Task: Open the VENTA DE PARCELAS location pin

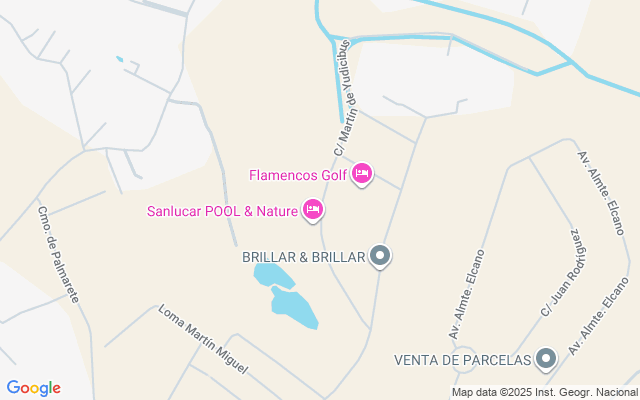Action: (x=546, y=359)
